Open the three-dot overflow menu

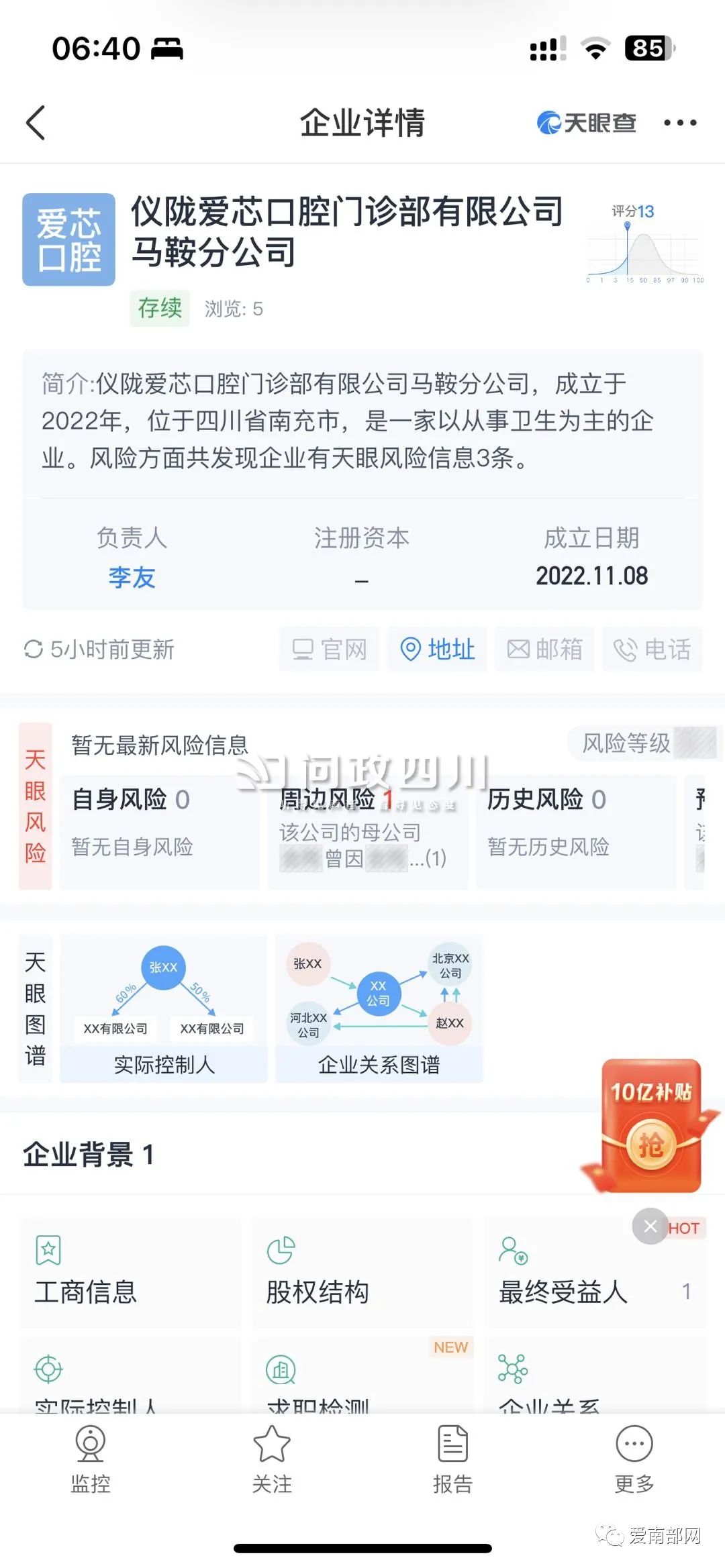tap(679, 123)
